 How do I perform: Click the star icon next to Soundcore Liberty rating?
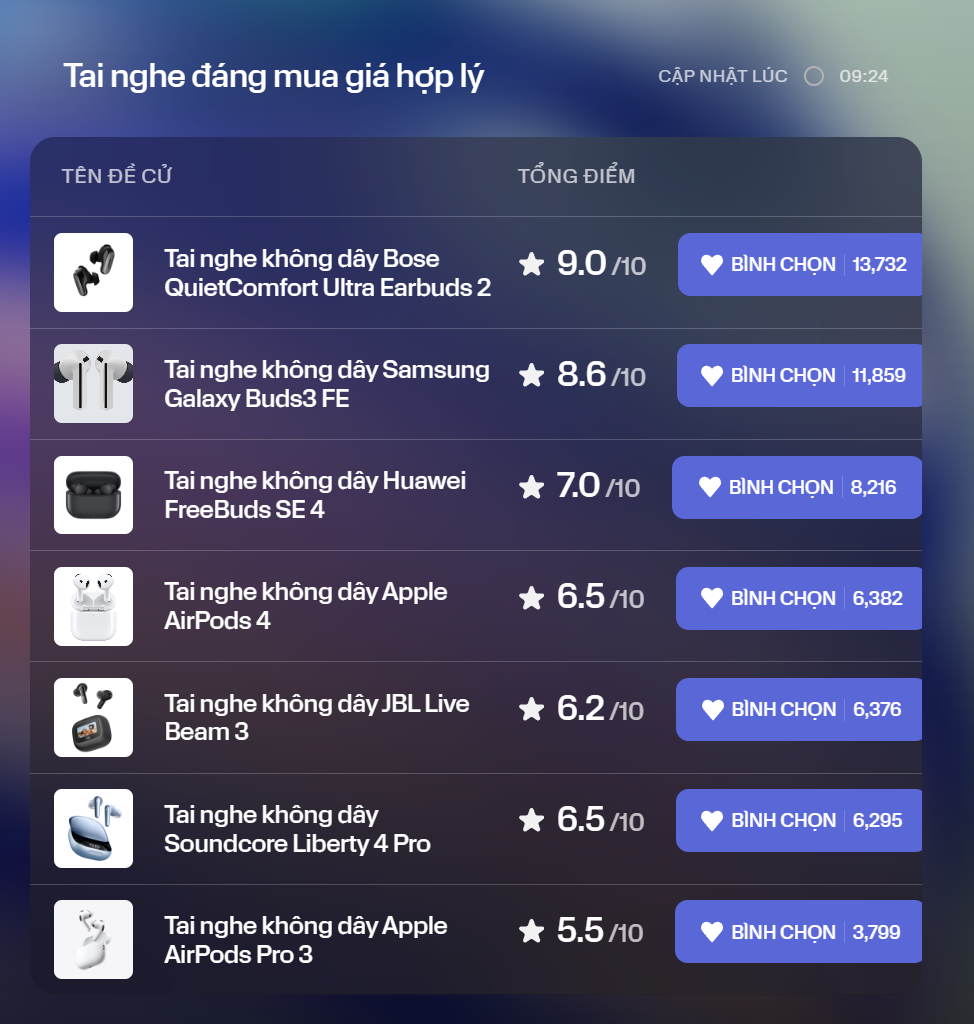531,820
